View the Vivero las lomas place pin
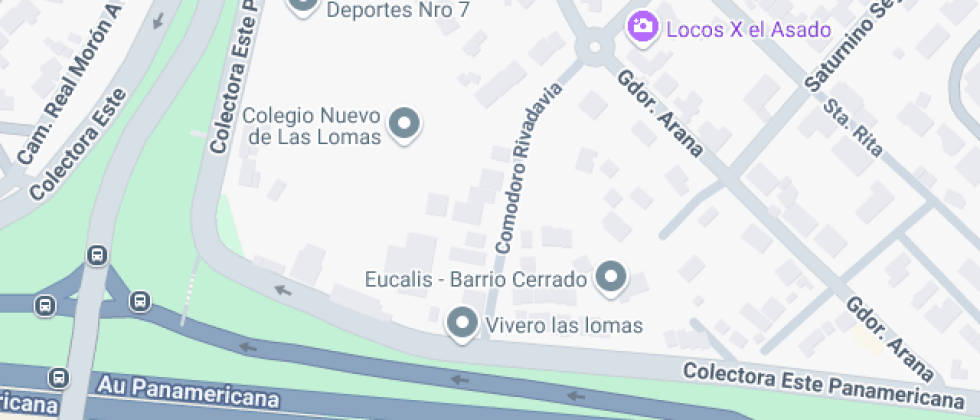 [462, 323]
